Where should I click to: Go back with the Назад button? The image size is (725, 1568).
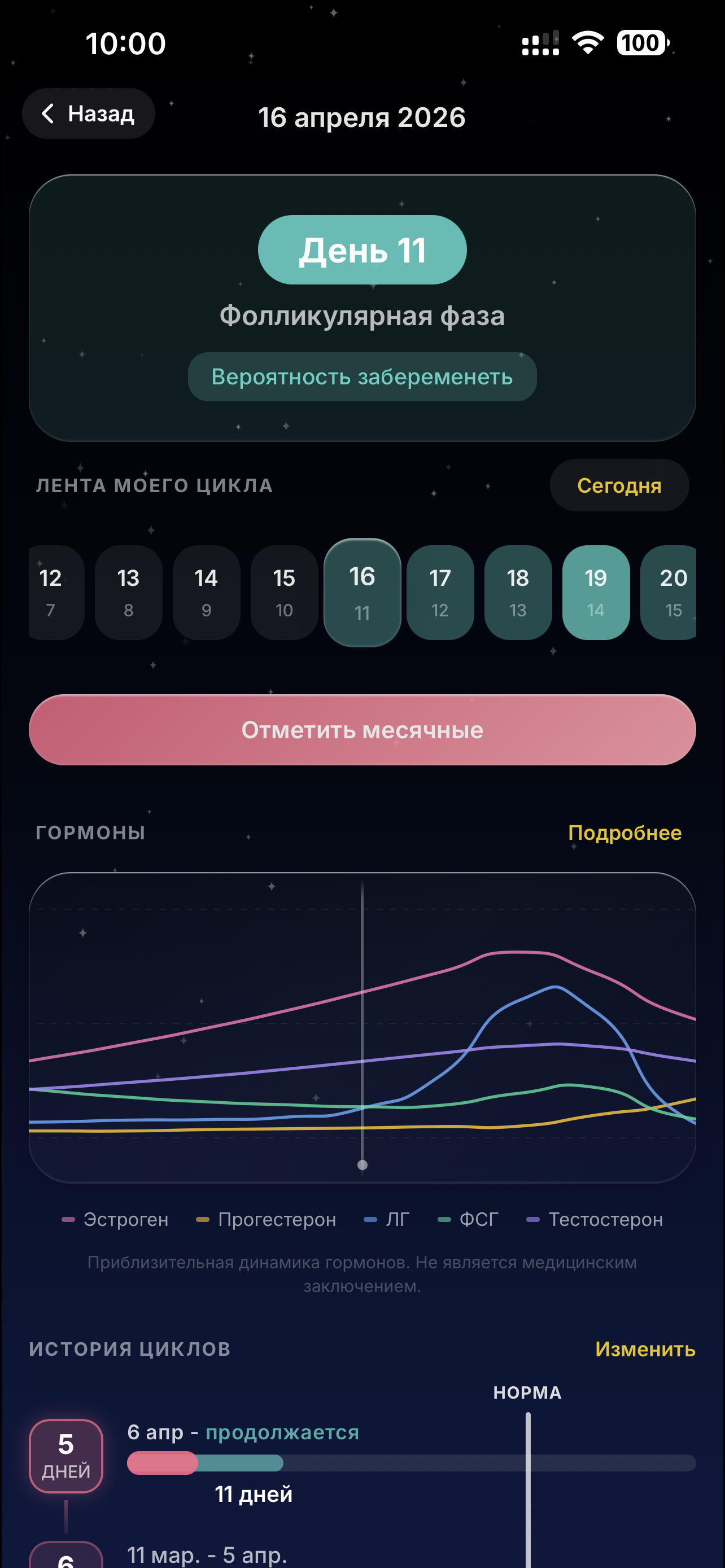(x=89, y=114)
